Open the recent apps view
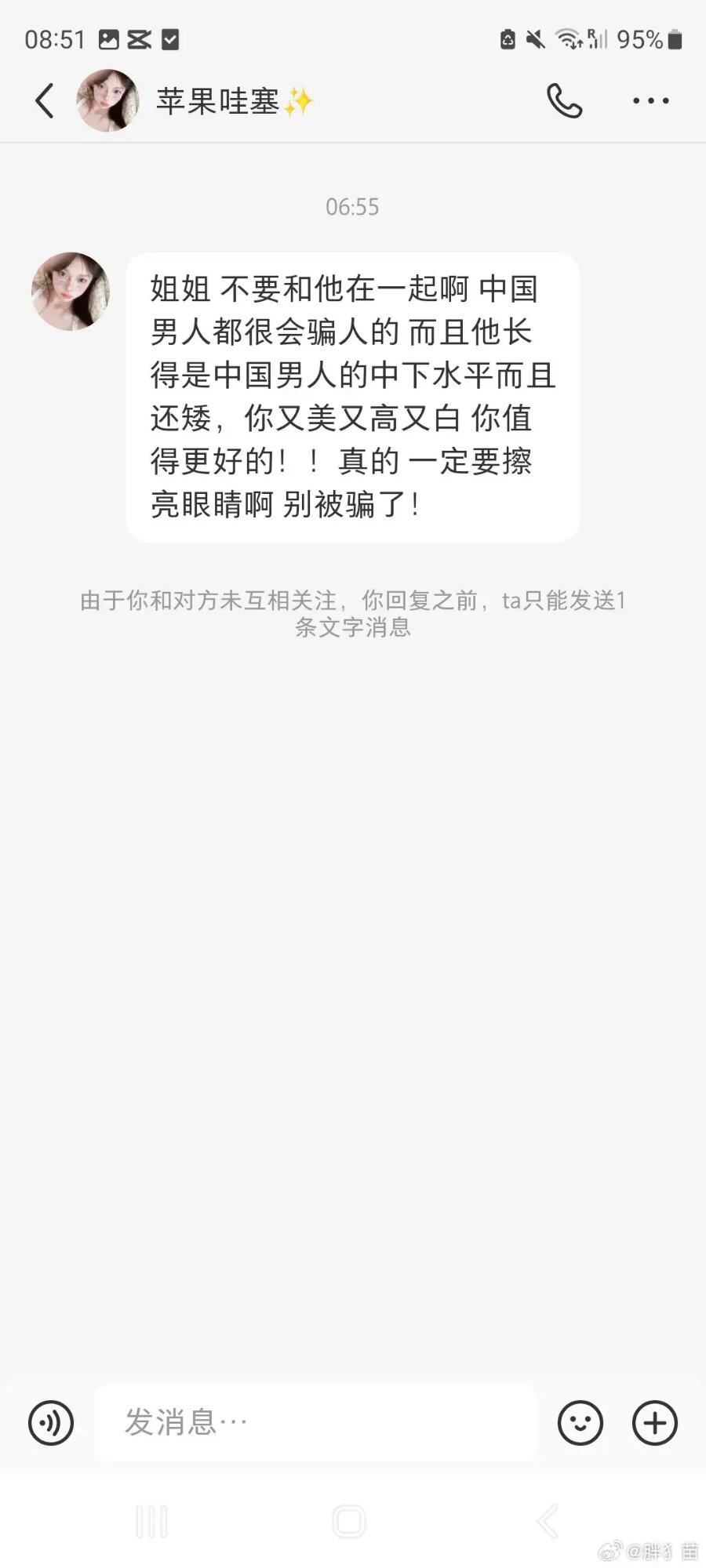The width and height of the screenshot is (706, 1568). [151, 1522]
